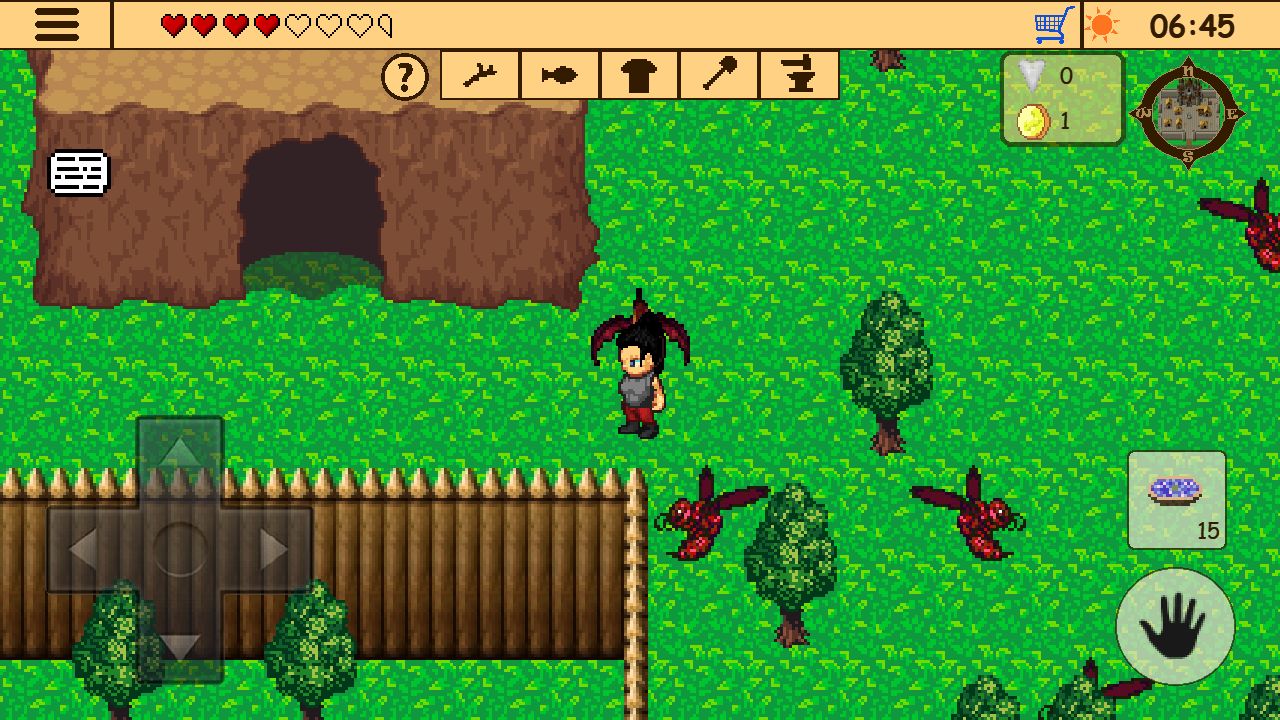
Task: Open the hamburger main menu
Action: click(x=56, y=25)
